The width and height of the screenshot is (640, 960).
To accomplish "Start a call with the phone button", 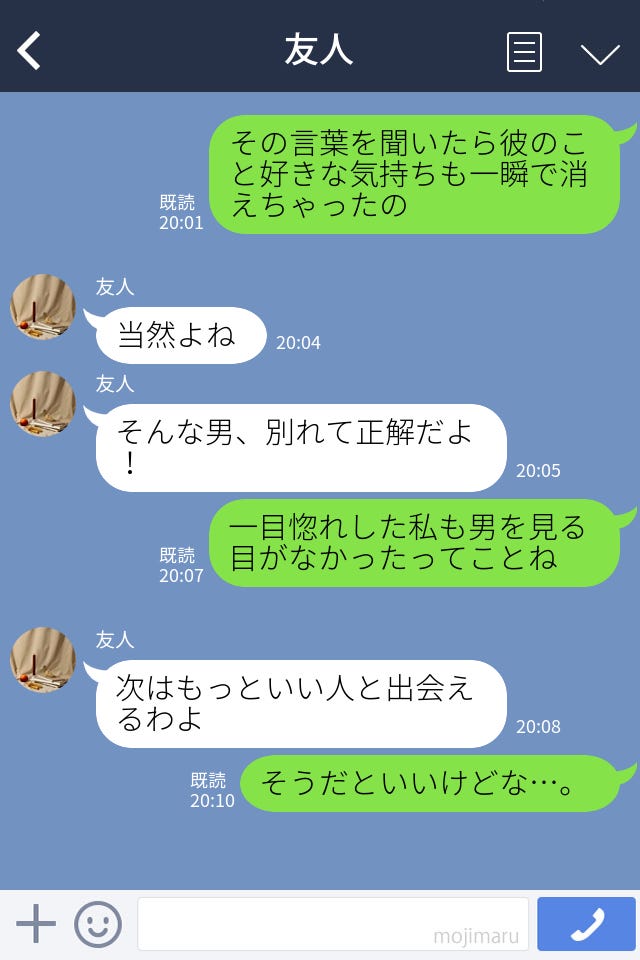I will (x=586, y=924).
